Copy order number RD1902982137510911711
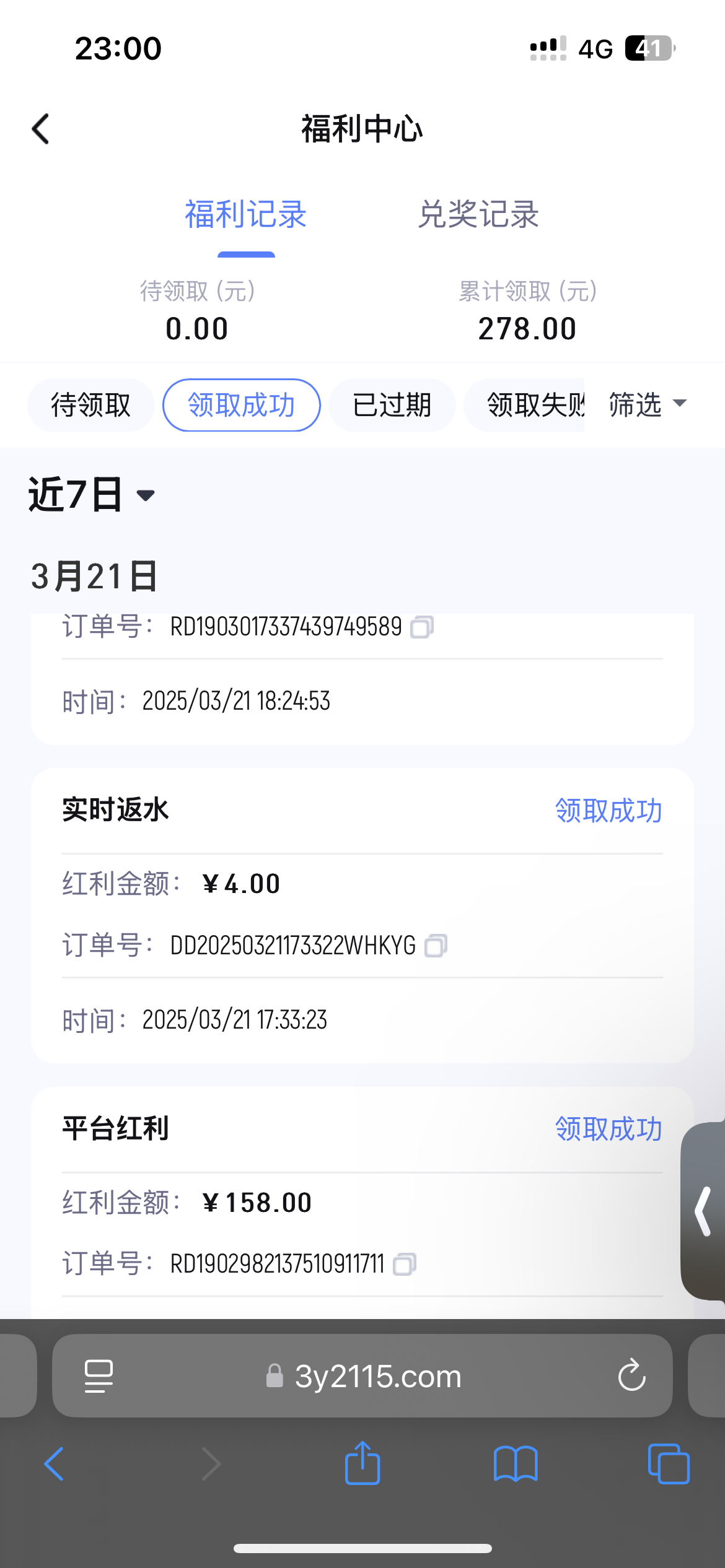The height and width of the screenshot is (1568, 725). click(405, 1264)
